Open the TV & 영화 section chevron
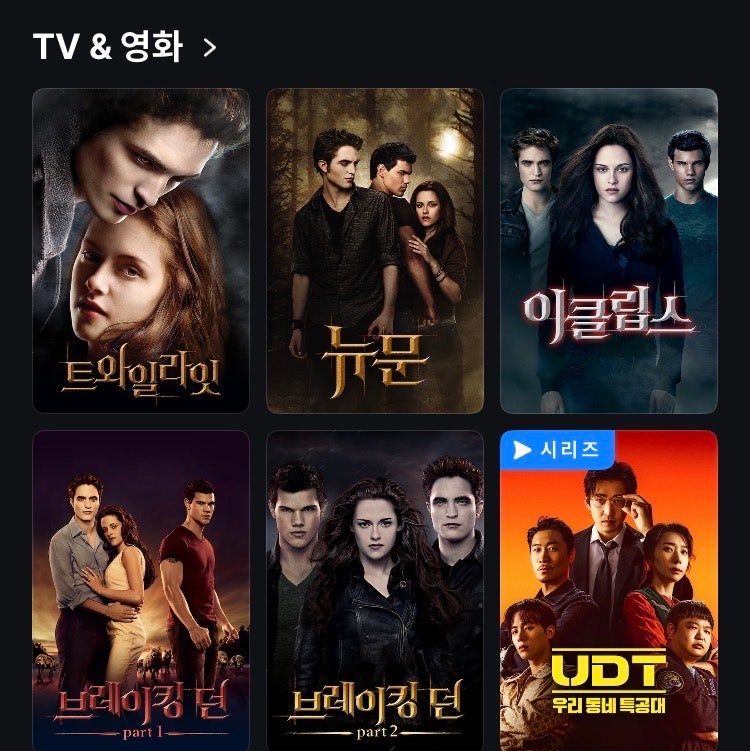This screenshot has height=751, width=750. click(x=209, y=47)
